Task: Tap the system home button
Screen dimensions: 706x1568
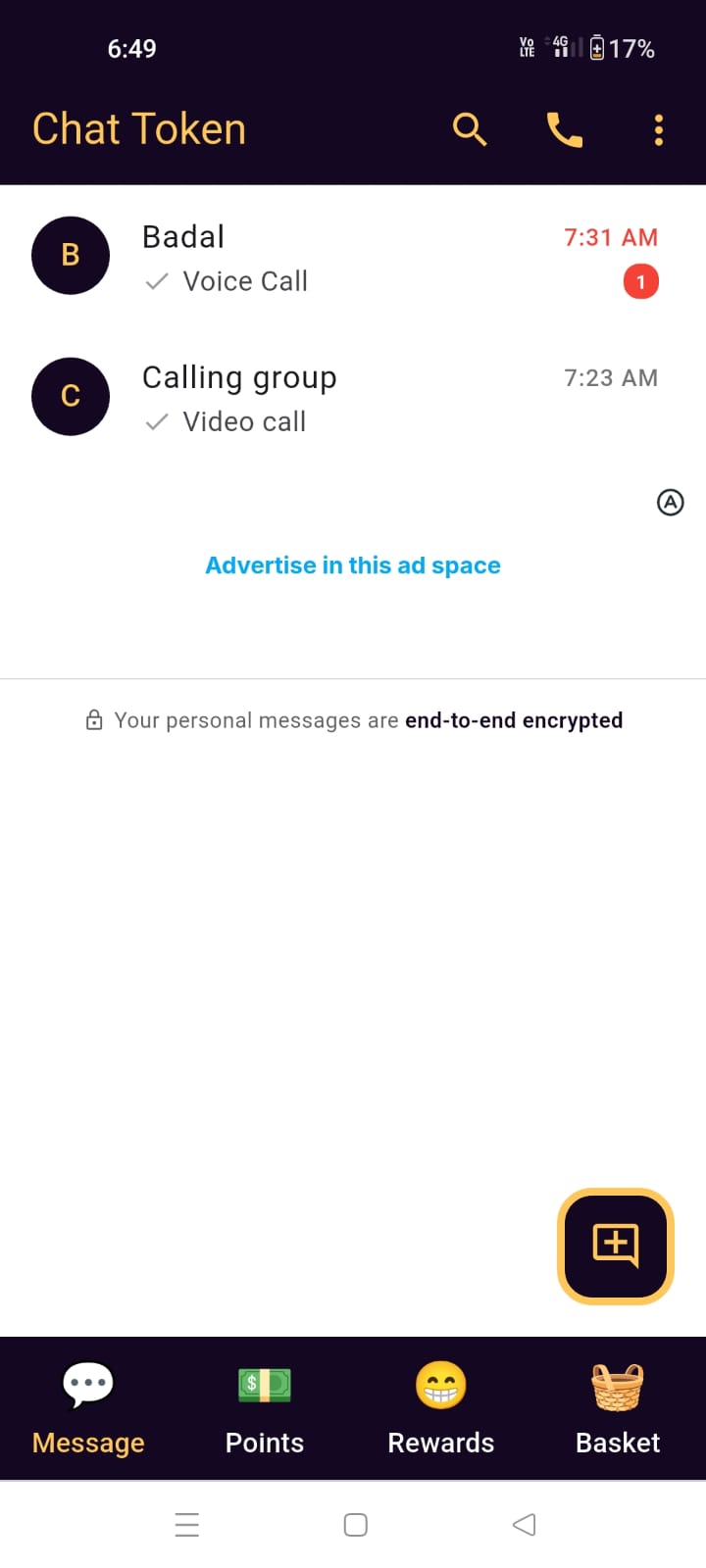Action: tap(356, 1525)
